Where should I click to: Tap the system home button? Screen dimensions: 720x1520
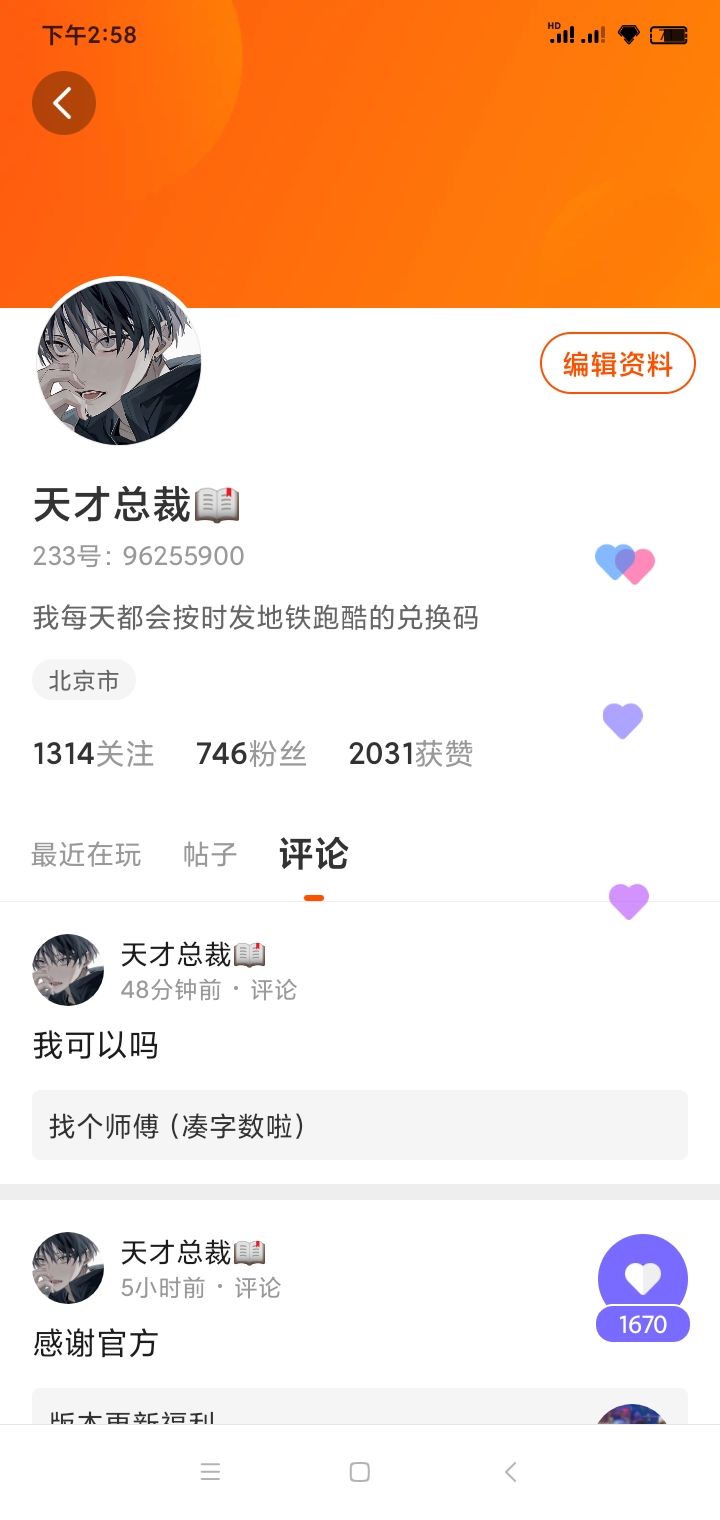pyautogui.click(x=360, y=1472)
